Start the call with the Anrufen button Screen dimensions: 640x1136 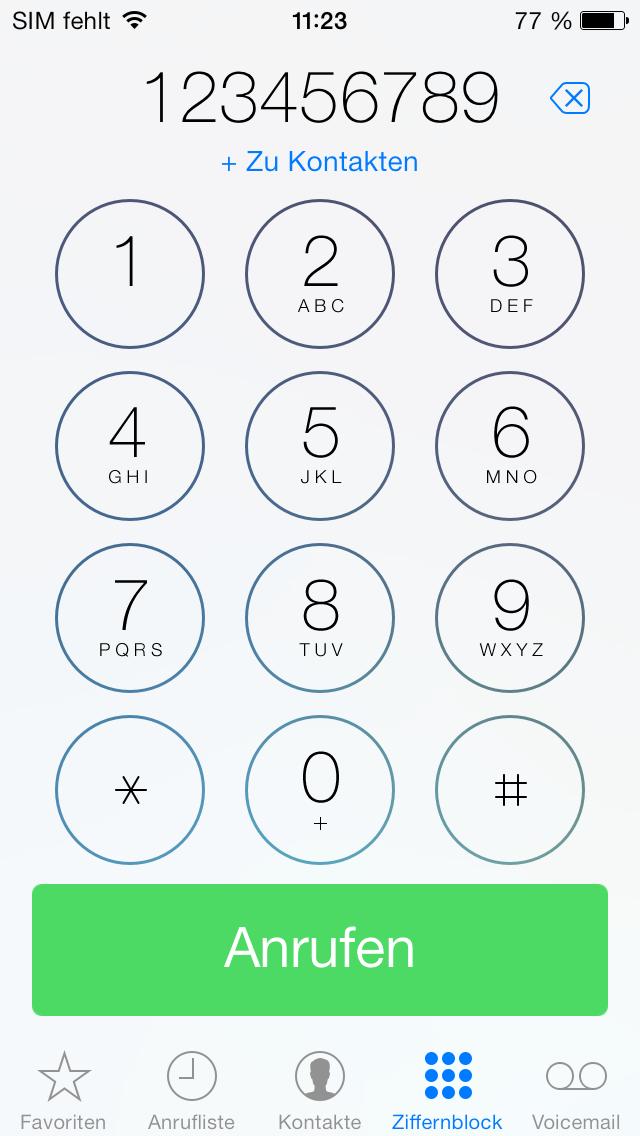(x=320, y=950)
